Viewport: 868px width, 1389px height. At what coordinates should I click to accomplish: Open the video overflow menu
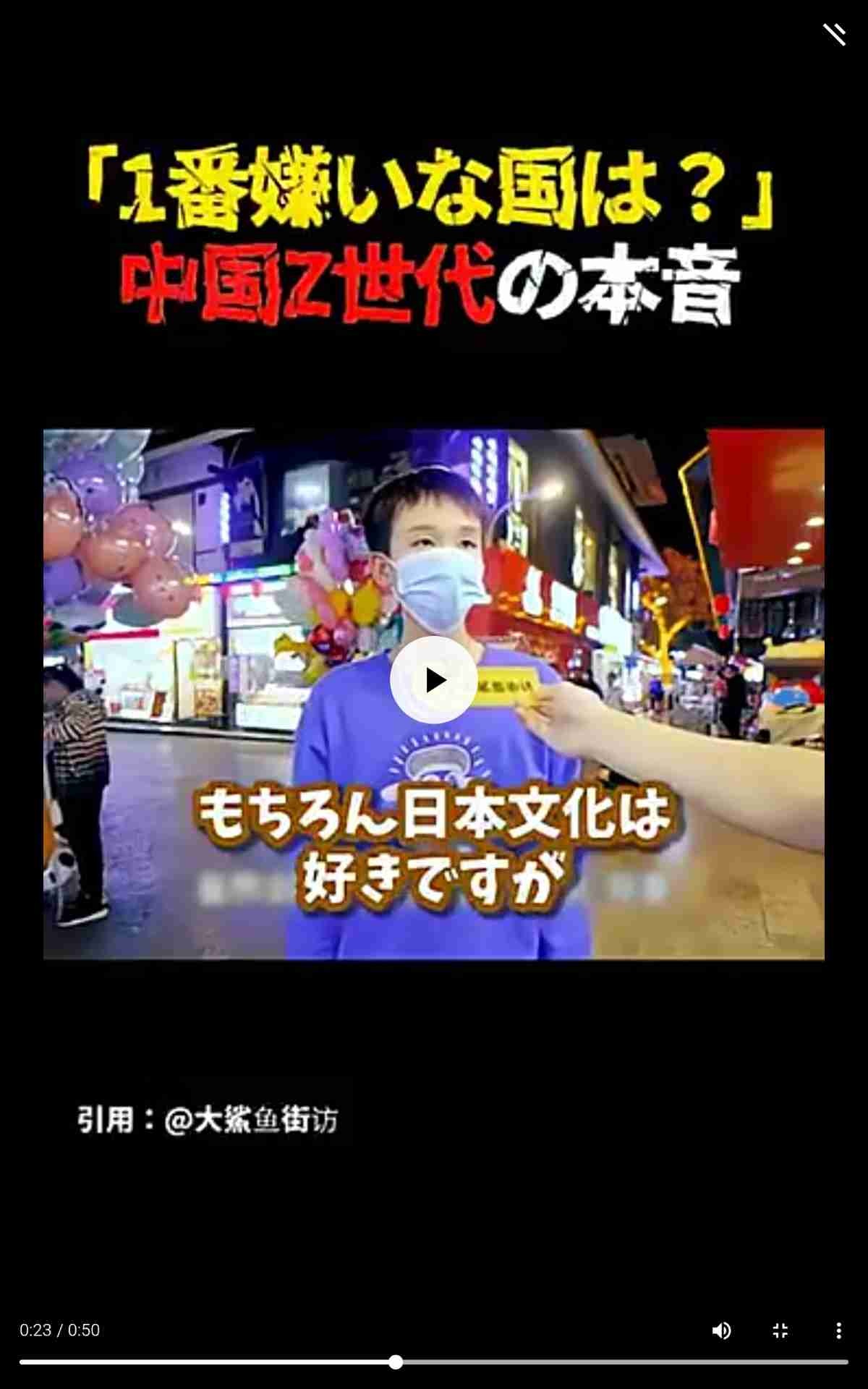[x=838, y=1330]
